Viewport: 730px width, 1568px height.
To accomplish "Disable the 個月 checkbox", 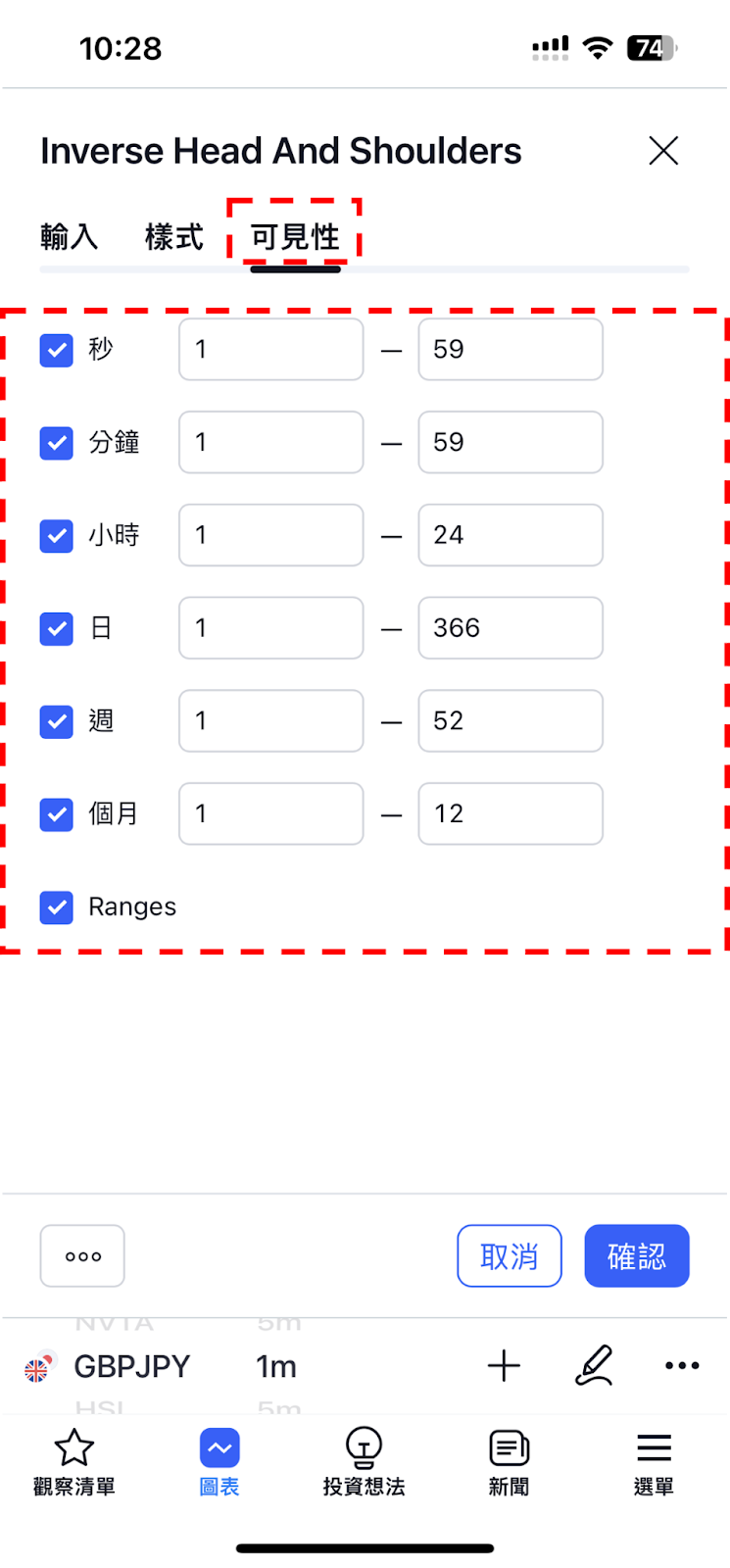I will 57,814.
